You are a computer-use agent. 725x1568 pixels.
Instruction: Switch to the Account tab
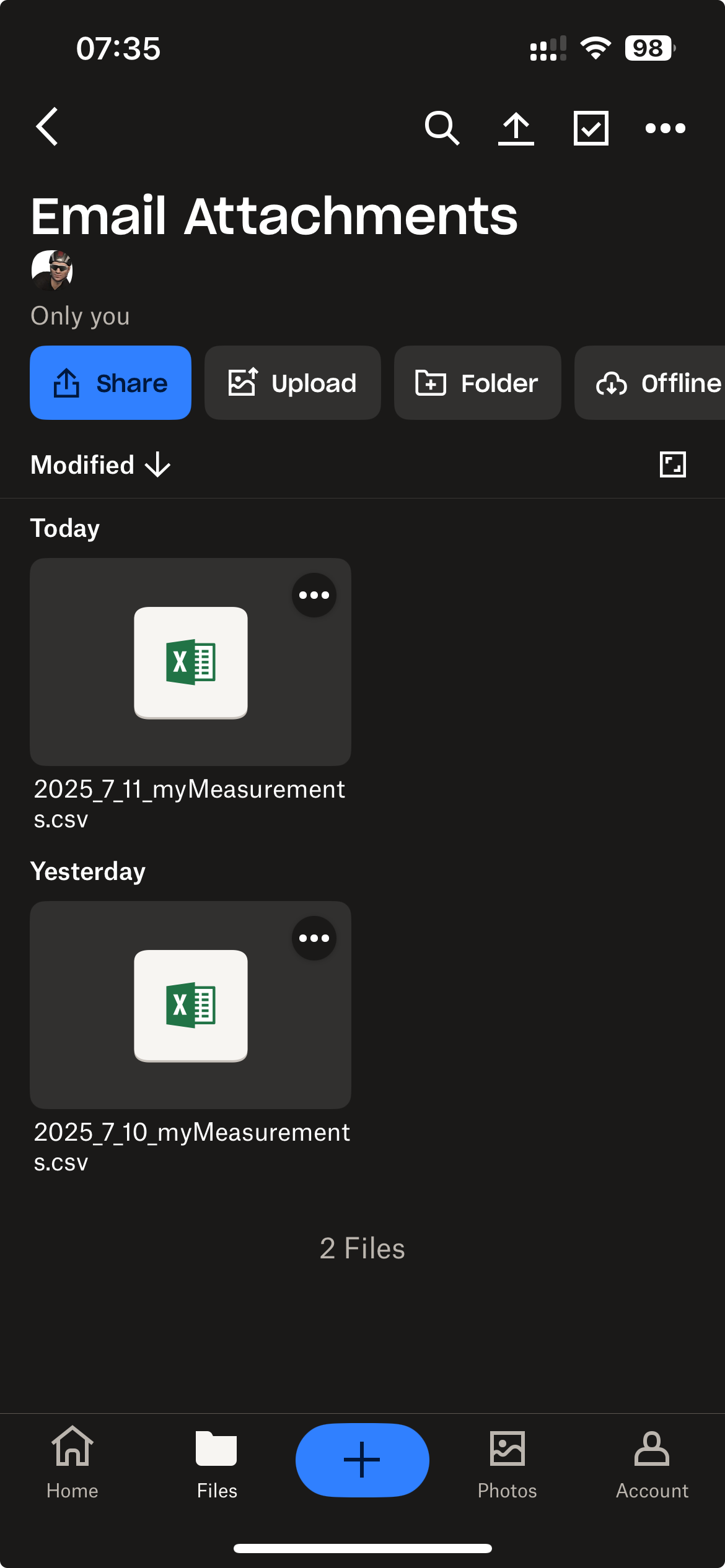(652, 1461)
